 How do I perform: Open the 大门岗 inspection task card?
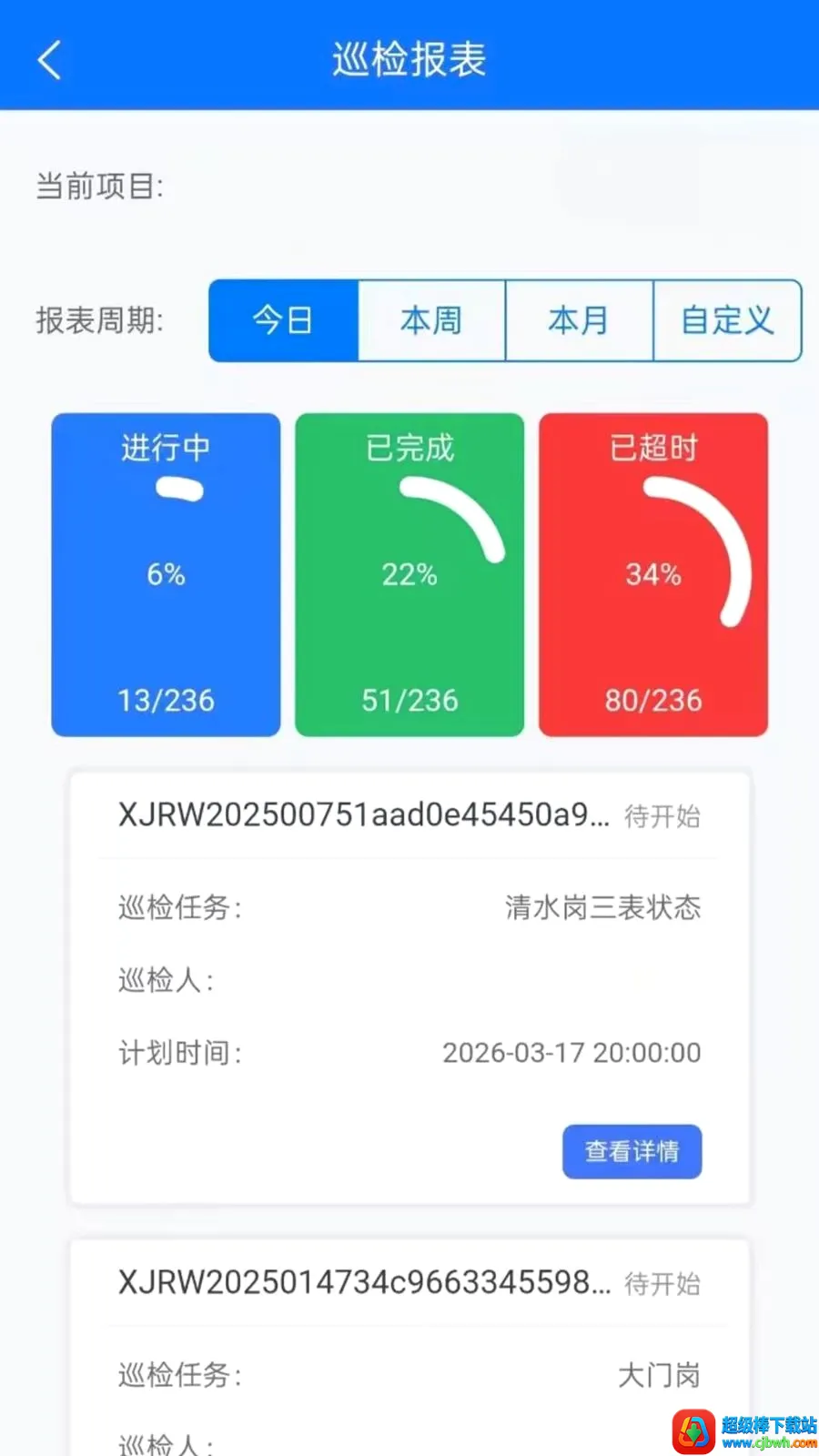[409, 1347]
